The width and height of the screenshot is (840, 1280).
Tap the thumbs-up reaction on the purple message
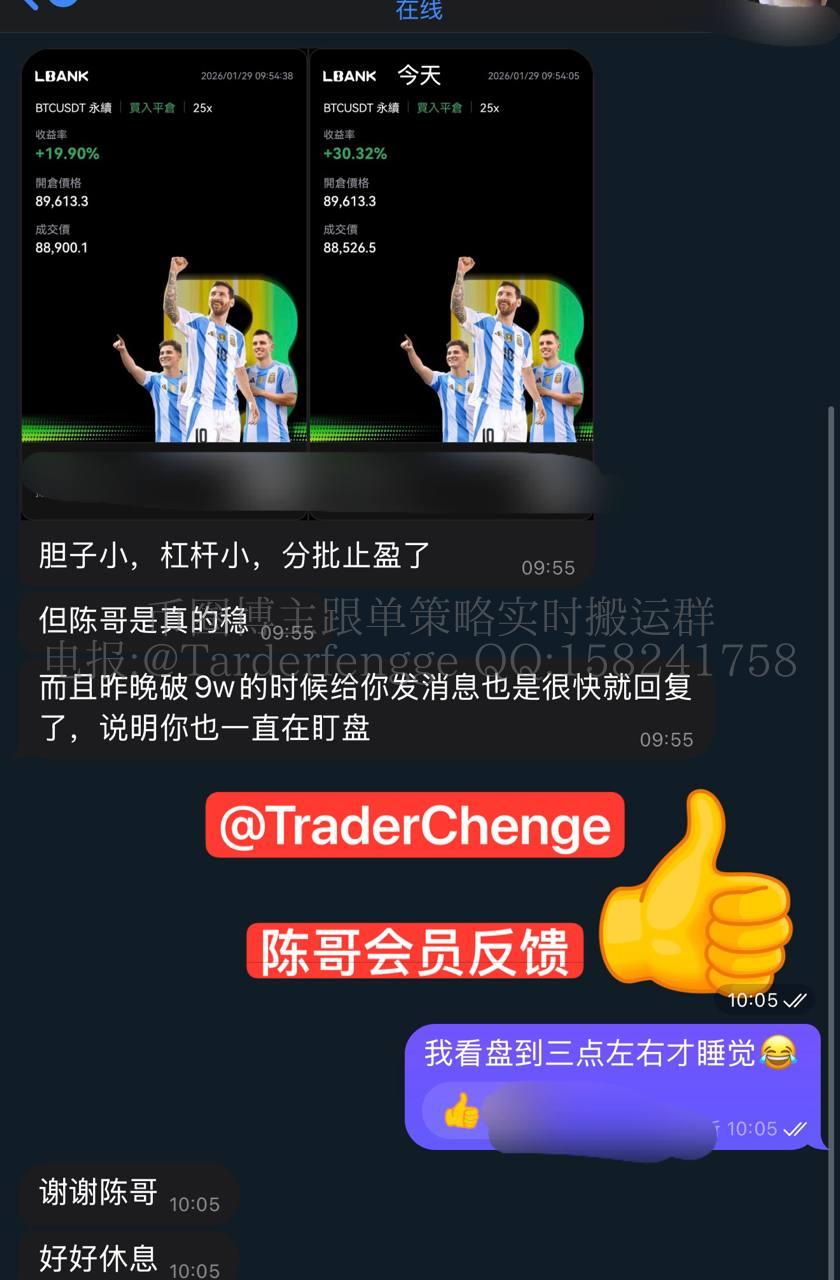click(462, 1112)
